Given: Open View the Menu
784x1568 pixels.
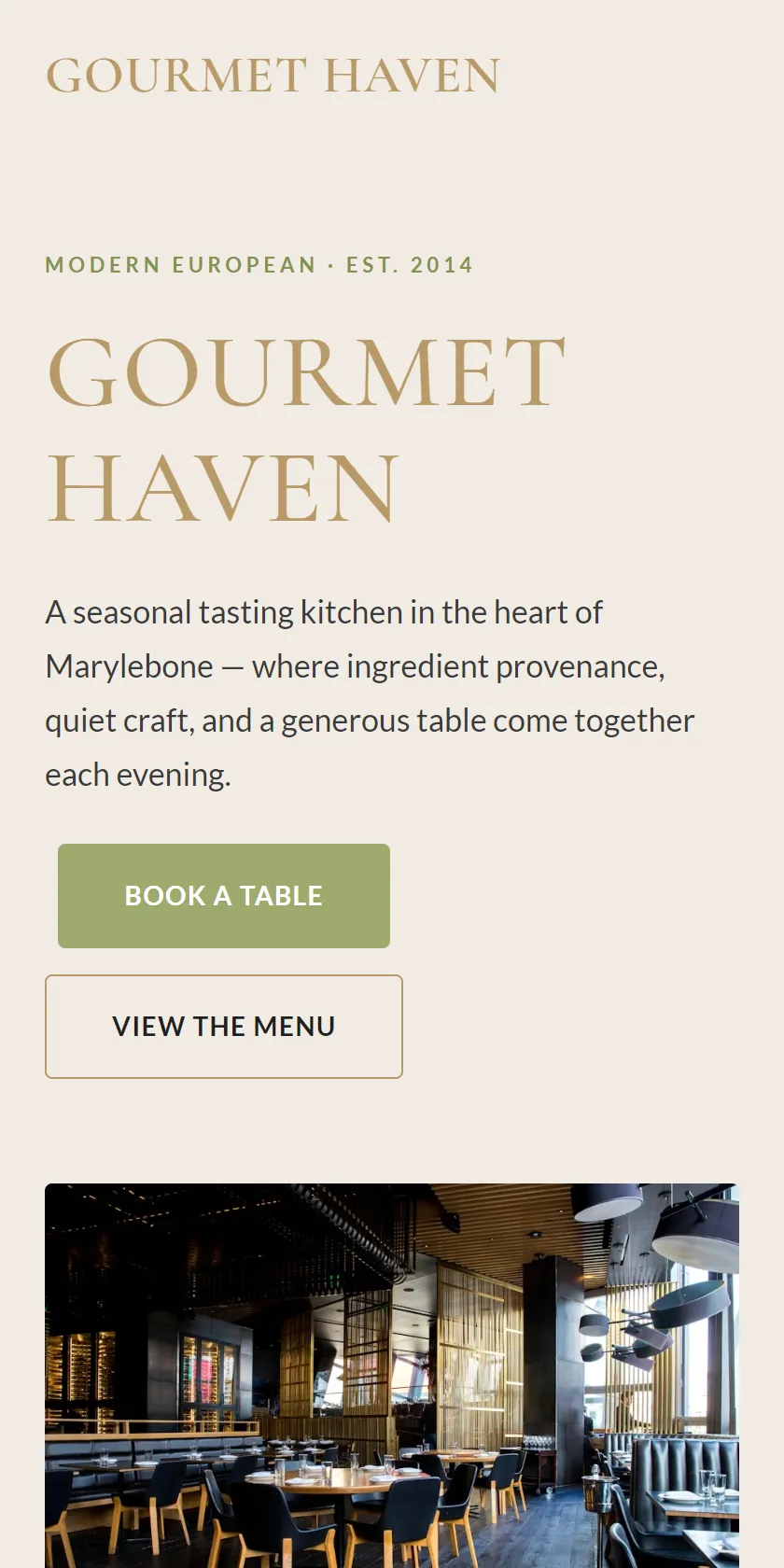Looking at the screenshot, I should point(224,1027).
